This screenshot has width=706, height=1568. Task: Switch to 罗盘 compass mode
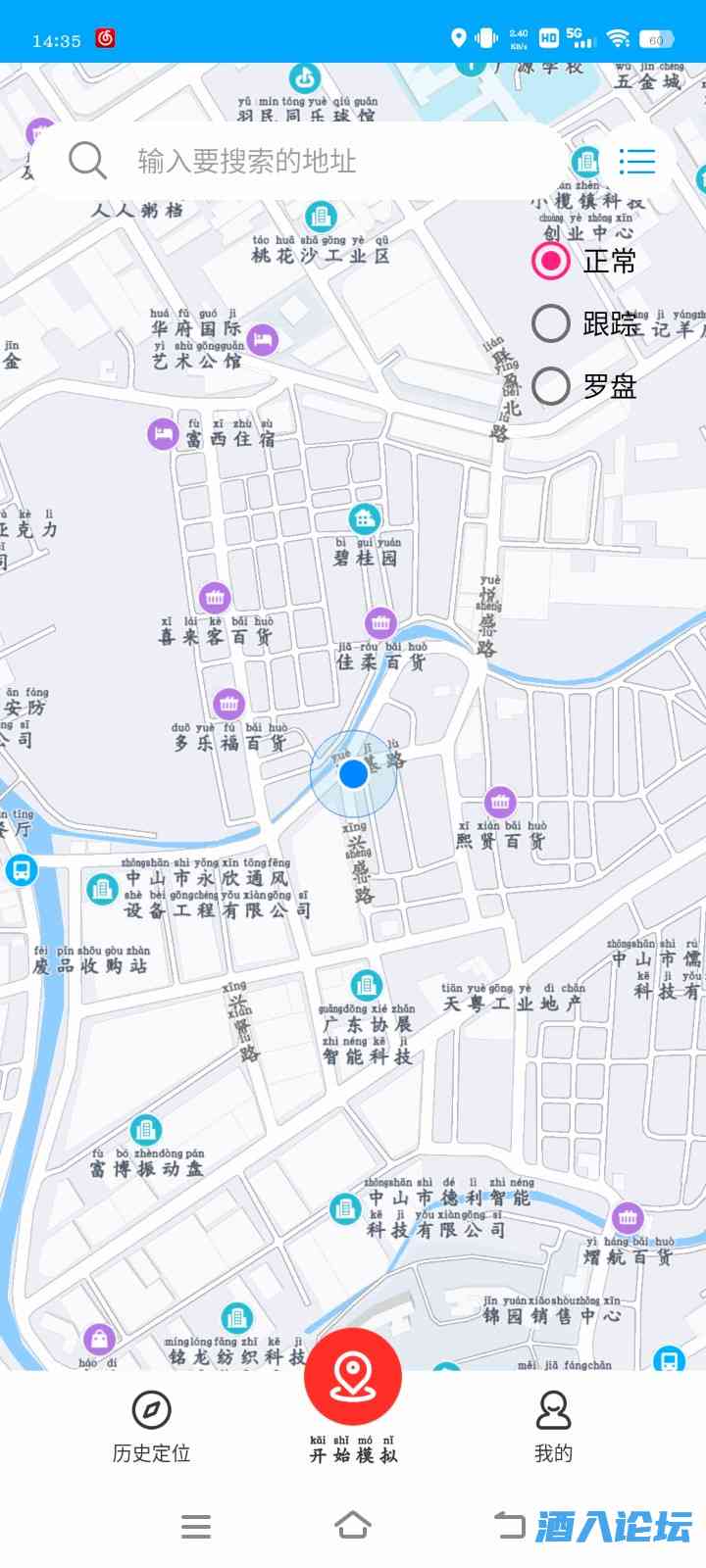pos(550,386)
